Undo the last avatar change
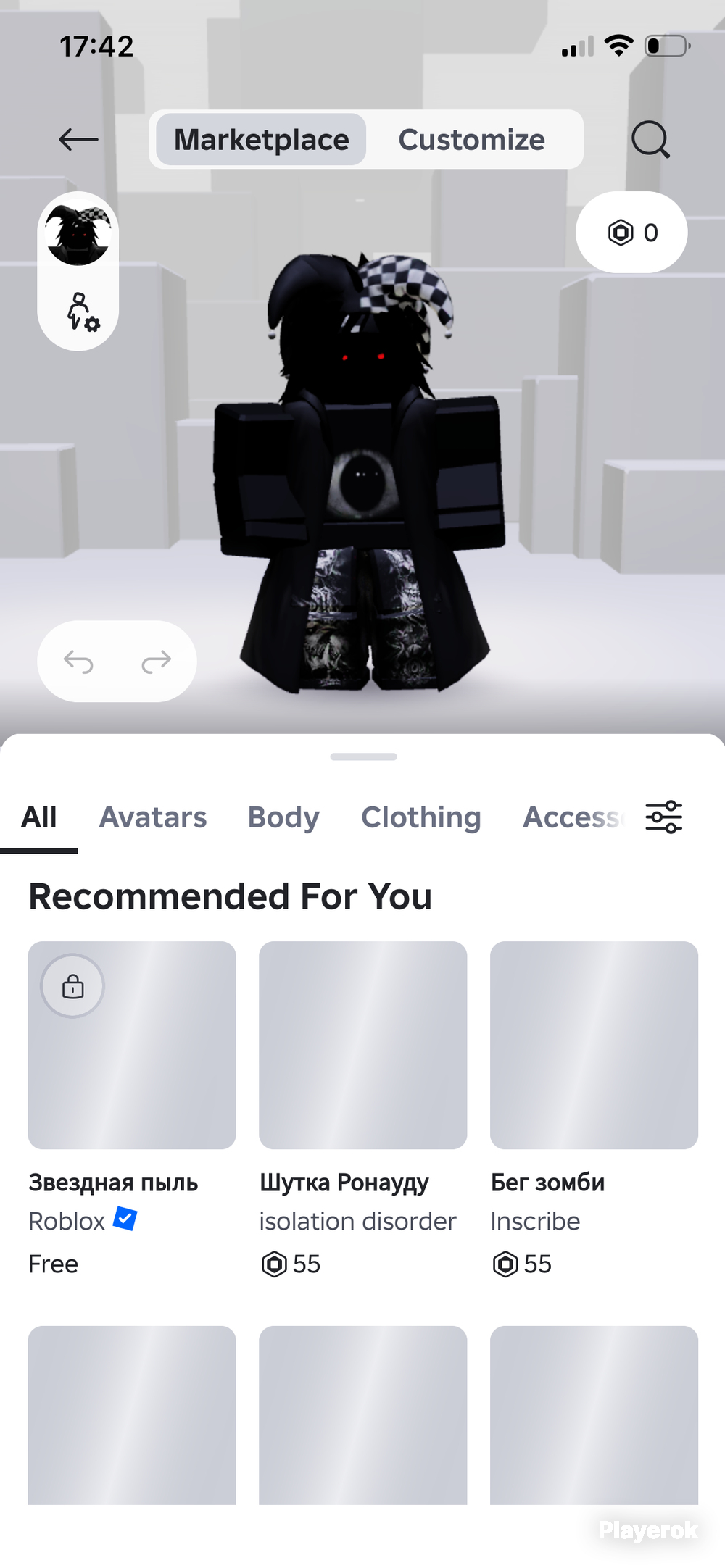This screenshot has height=1568, width=725. point(78,661)
